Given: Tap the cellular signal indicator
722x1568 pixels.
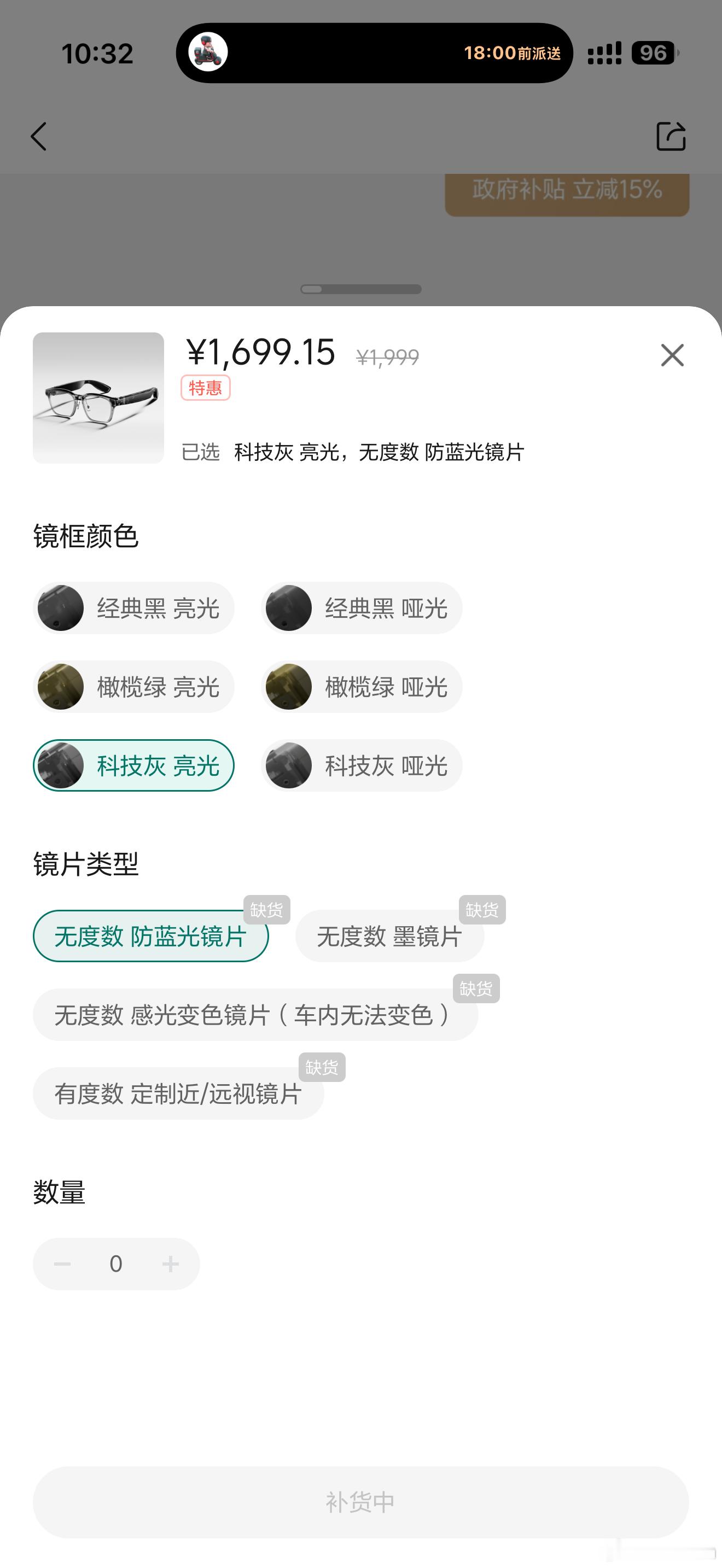Looking at the screenshot, I should point(605,54).
